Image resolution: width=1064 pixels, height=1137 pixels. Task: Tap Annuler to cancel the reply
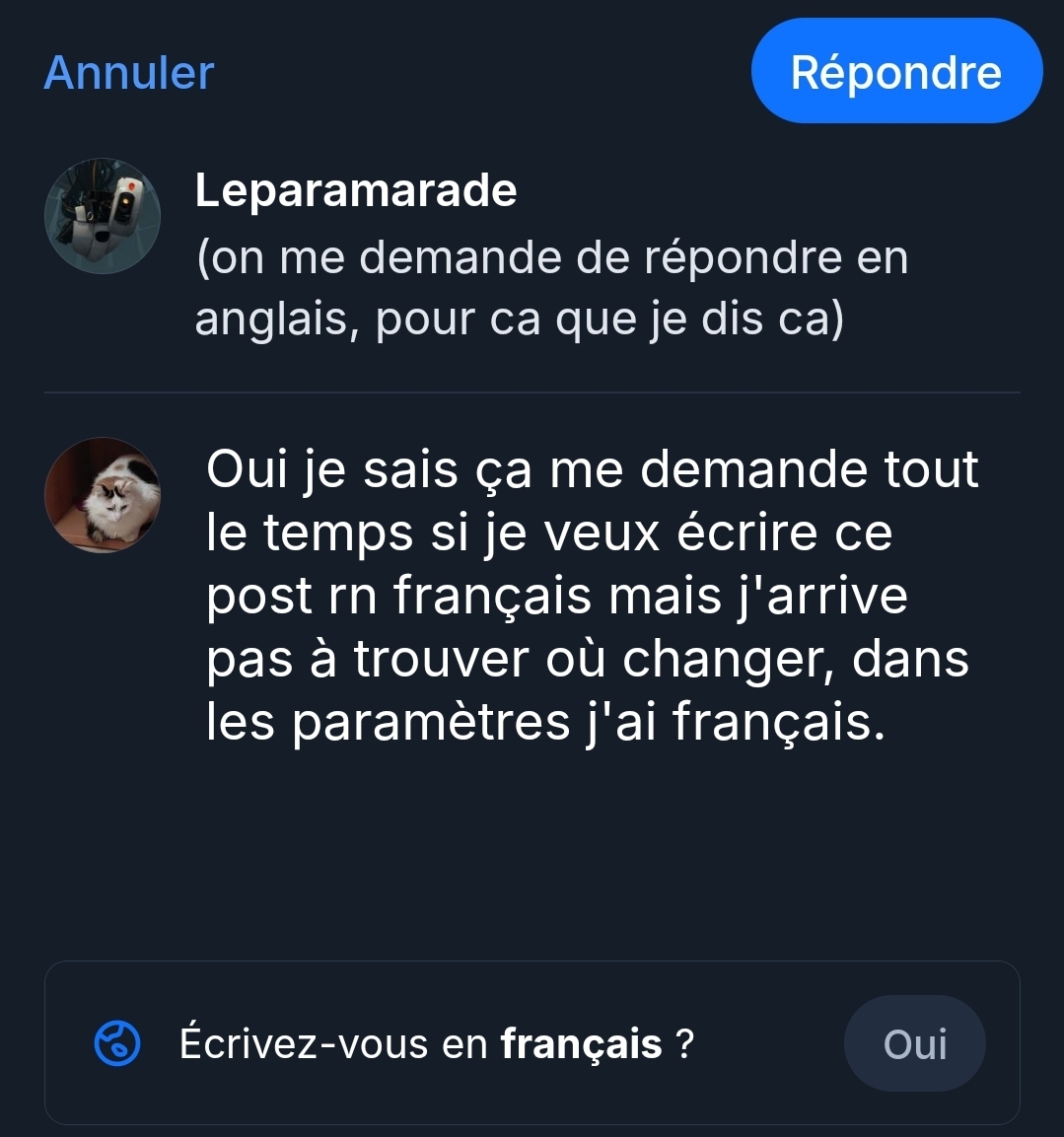tap(129, 73)
